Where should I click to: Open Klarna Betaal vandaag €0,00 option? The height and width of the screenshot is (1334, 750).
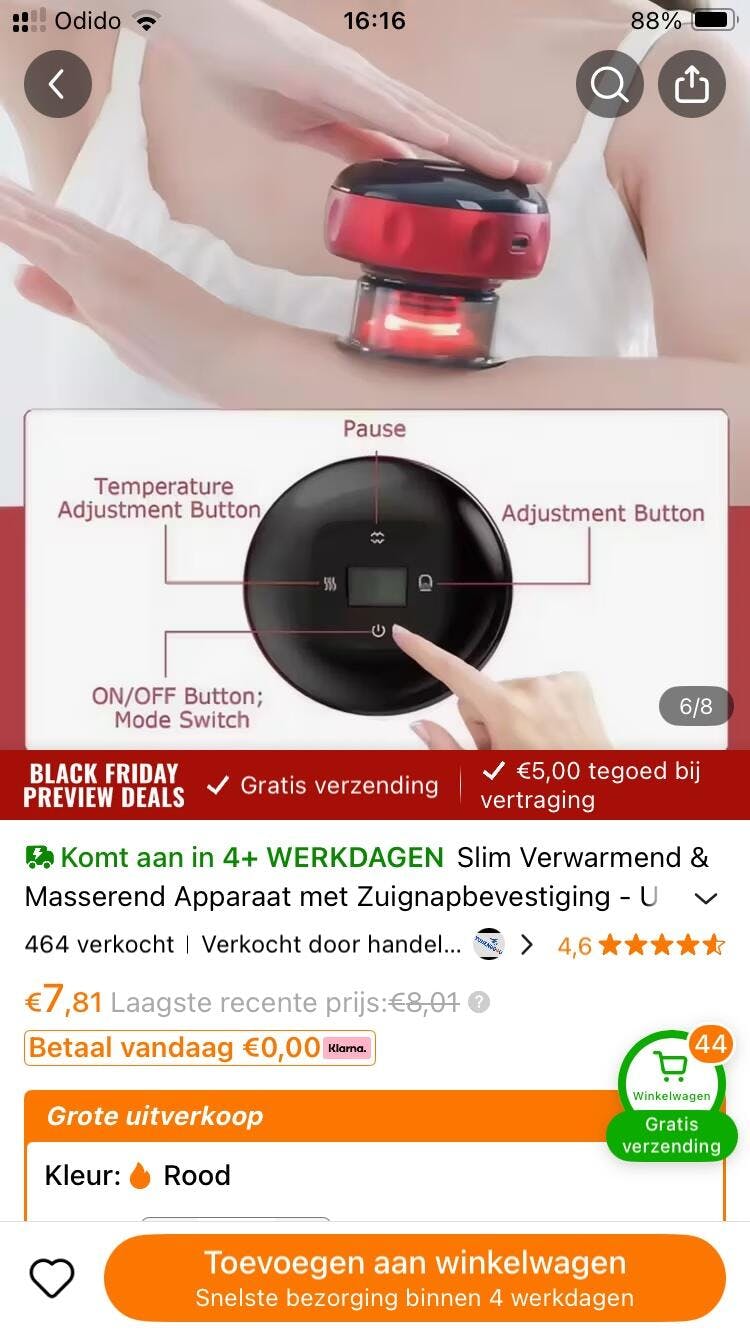200,1048
